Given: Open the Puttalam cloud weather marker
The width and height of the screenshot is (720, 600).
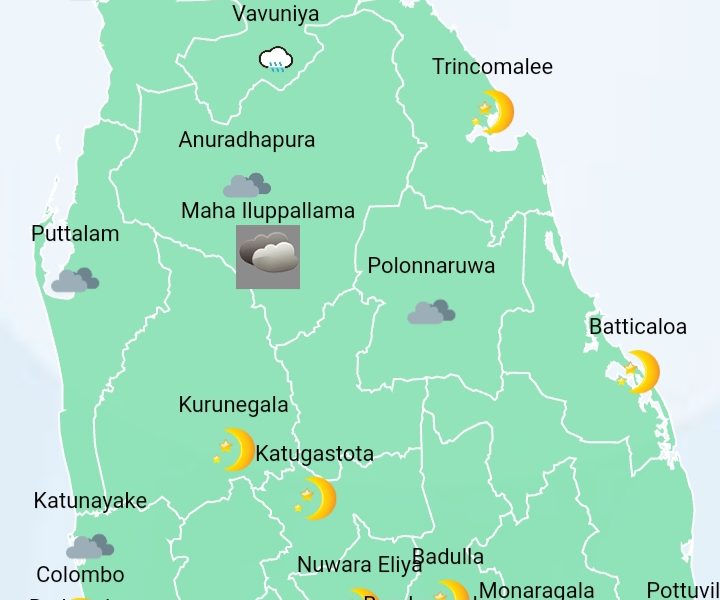Looking at the screenshot, I should click(75, 280).
